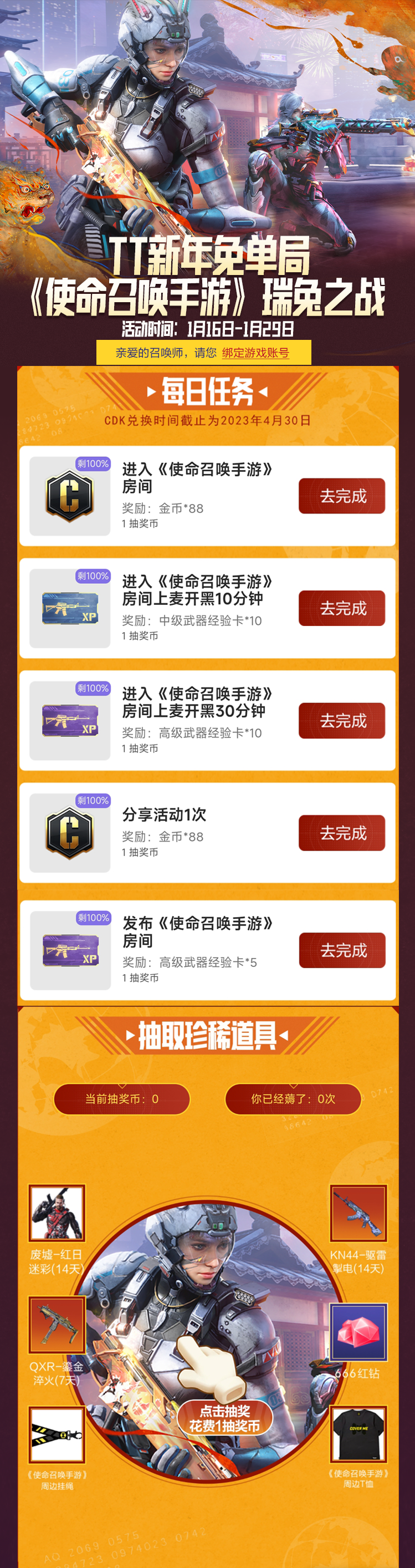Screen dimensions: 415x1568
Task: Tap 点击抽奖 to spend 1 lottery coin
Action: (x=224, y=1418)
